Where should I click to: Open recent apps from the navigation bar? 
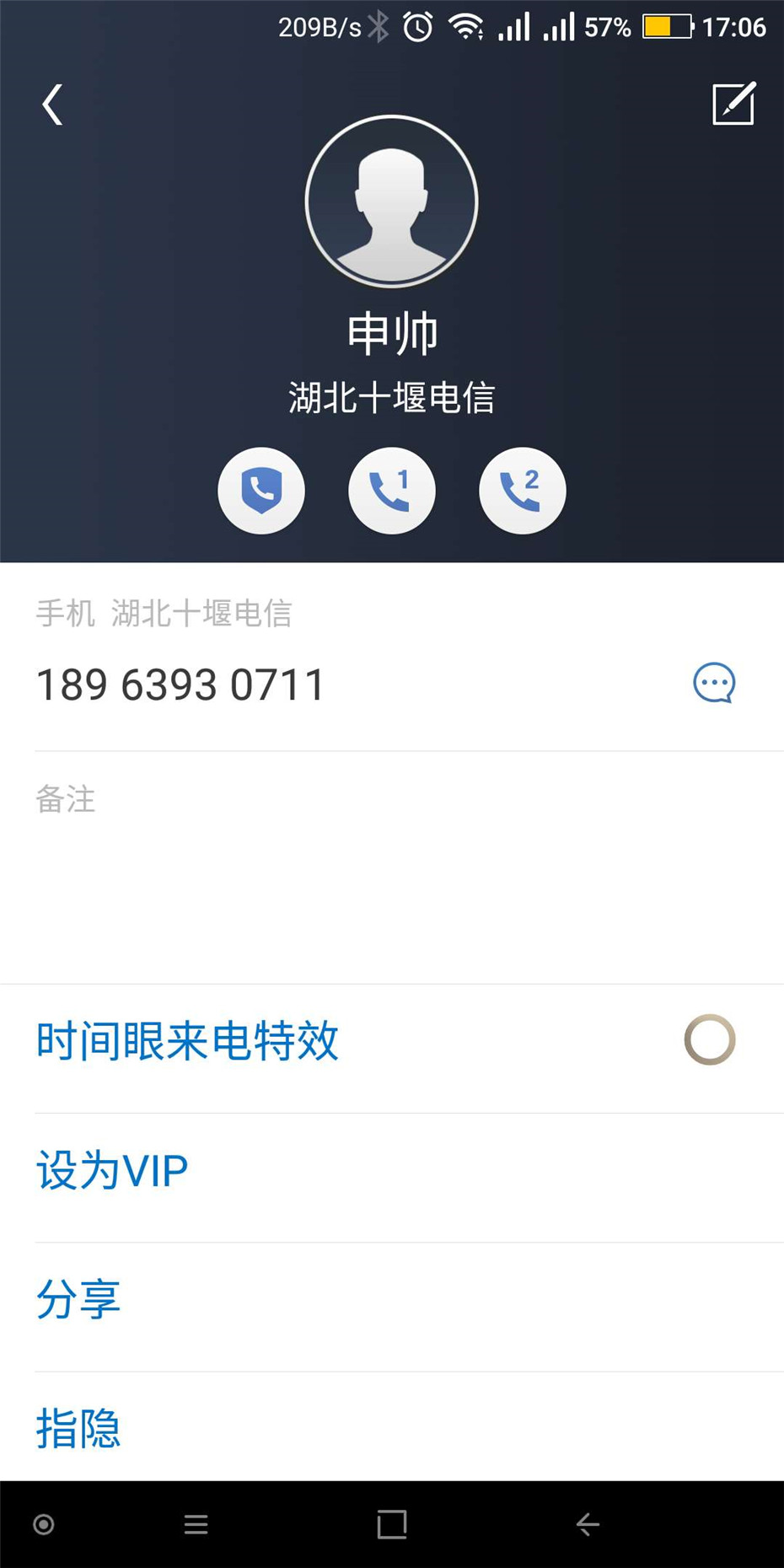[x=391, y=1524]
